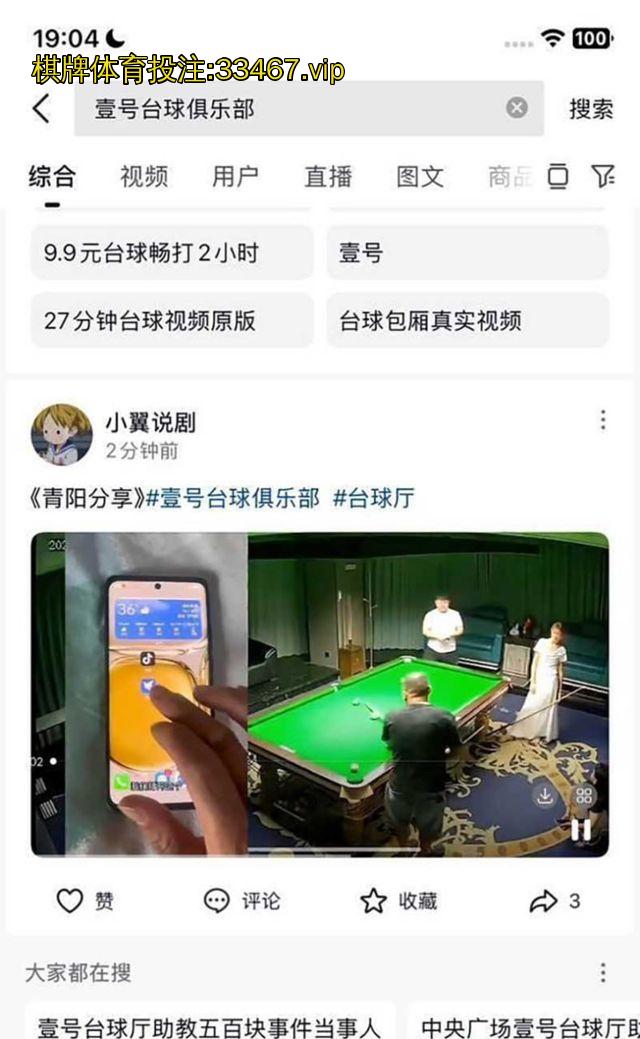Switch to the 视频 tab
The height and width of the screenshot is (1039, 640).
click(144, 177)
